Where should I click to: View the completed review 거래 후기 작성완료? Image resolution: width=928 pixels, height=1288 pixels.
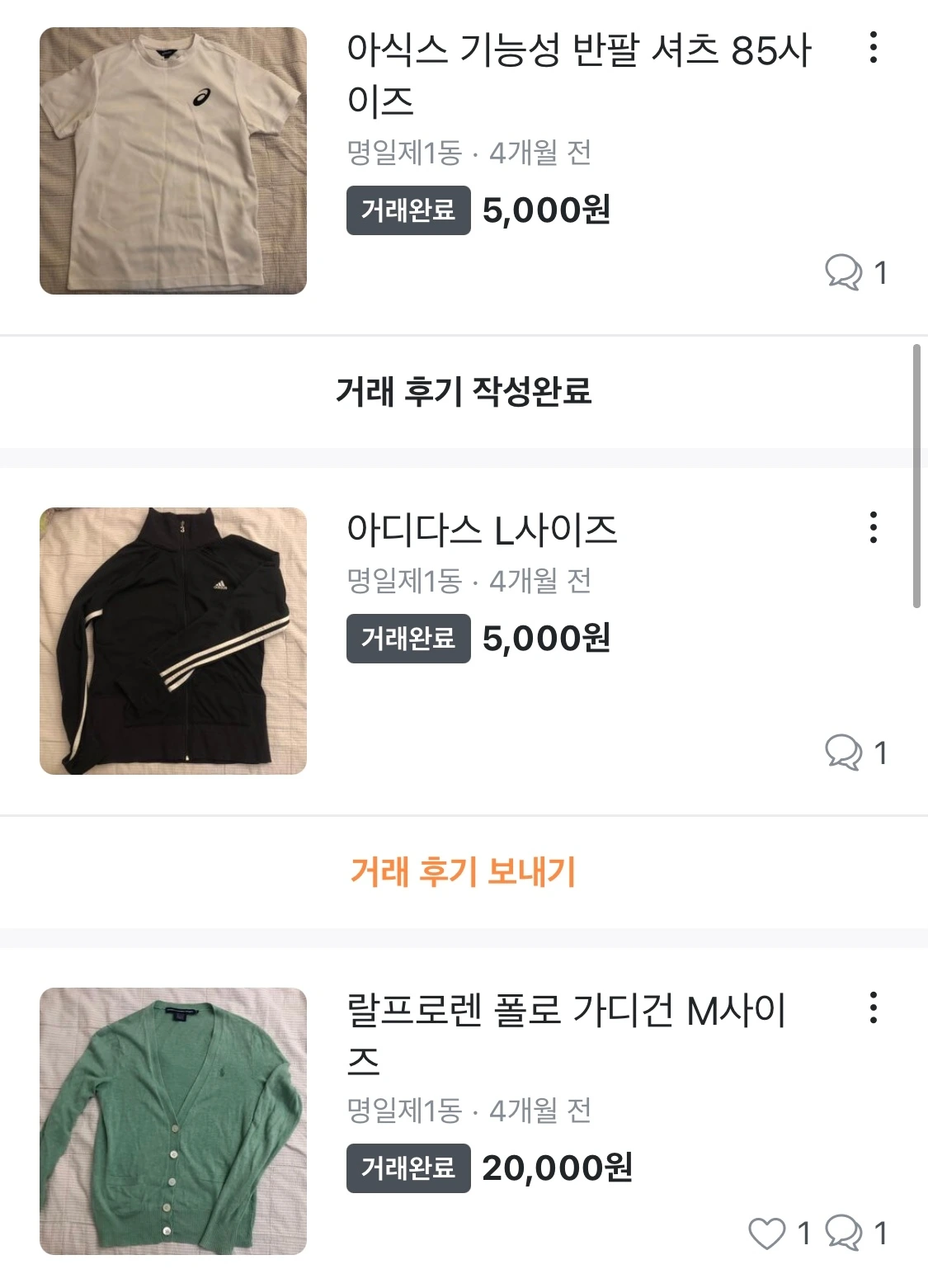pos(463,392)
